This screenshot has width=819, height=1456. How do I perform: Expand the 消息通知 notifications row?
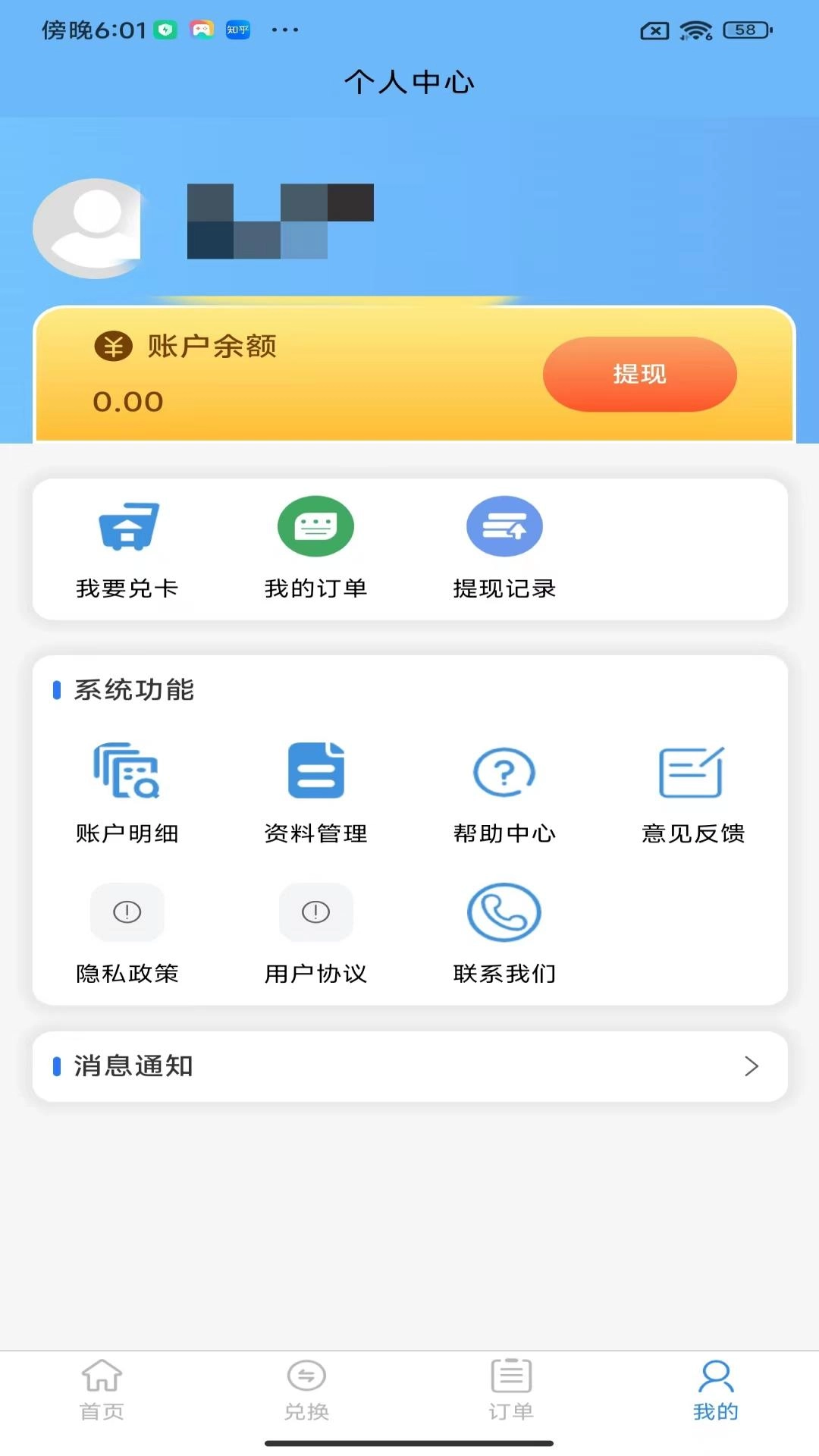click(x=409, y=1066)
